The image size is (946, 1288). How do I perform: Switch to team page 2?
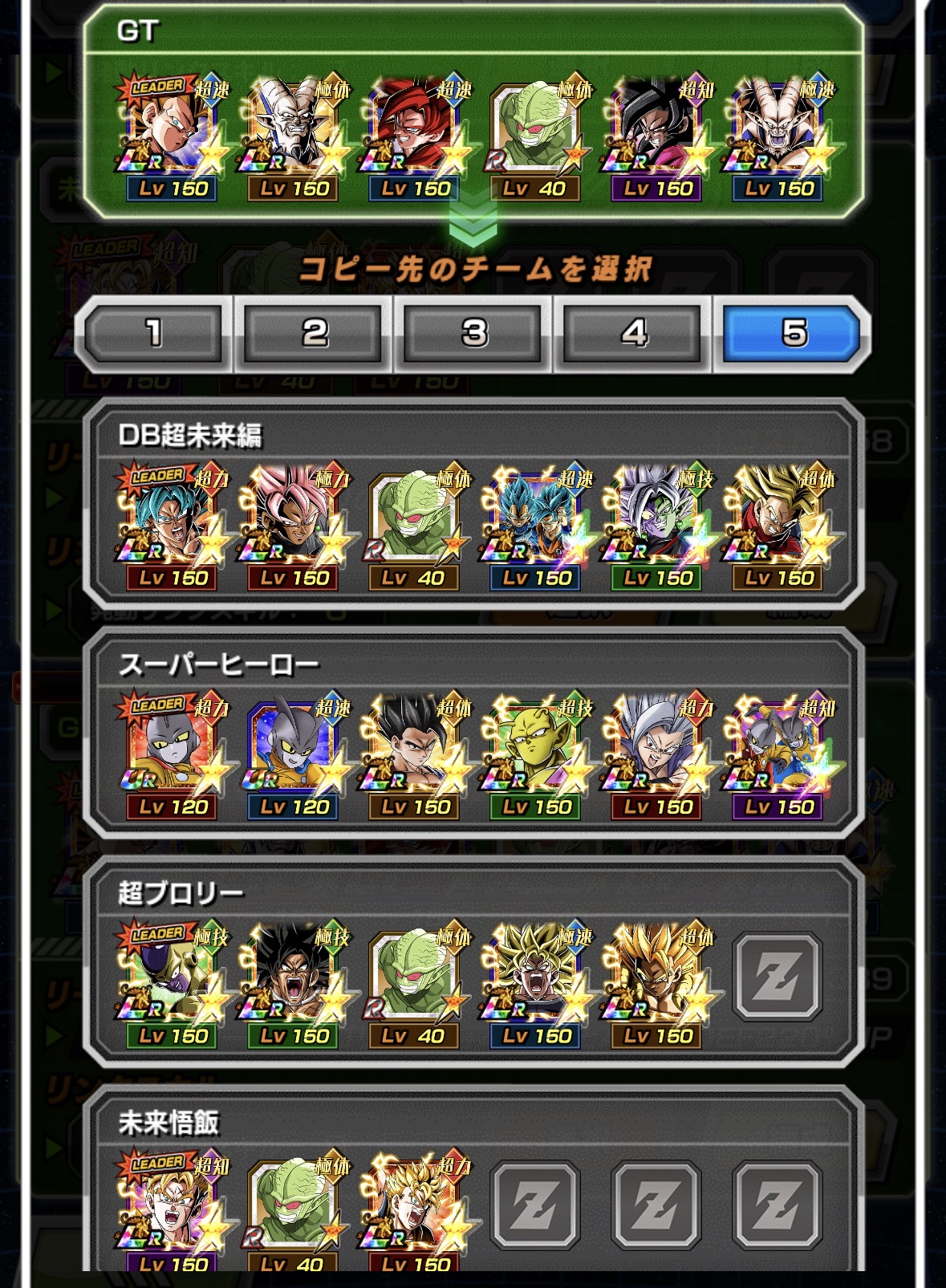pos(314,332)
